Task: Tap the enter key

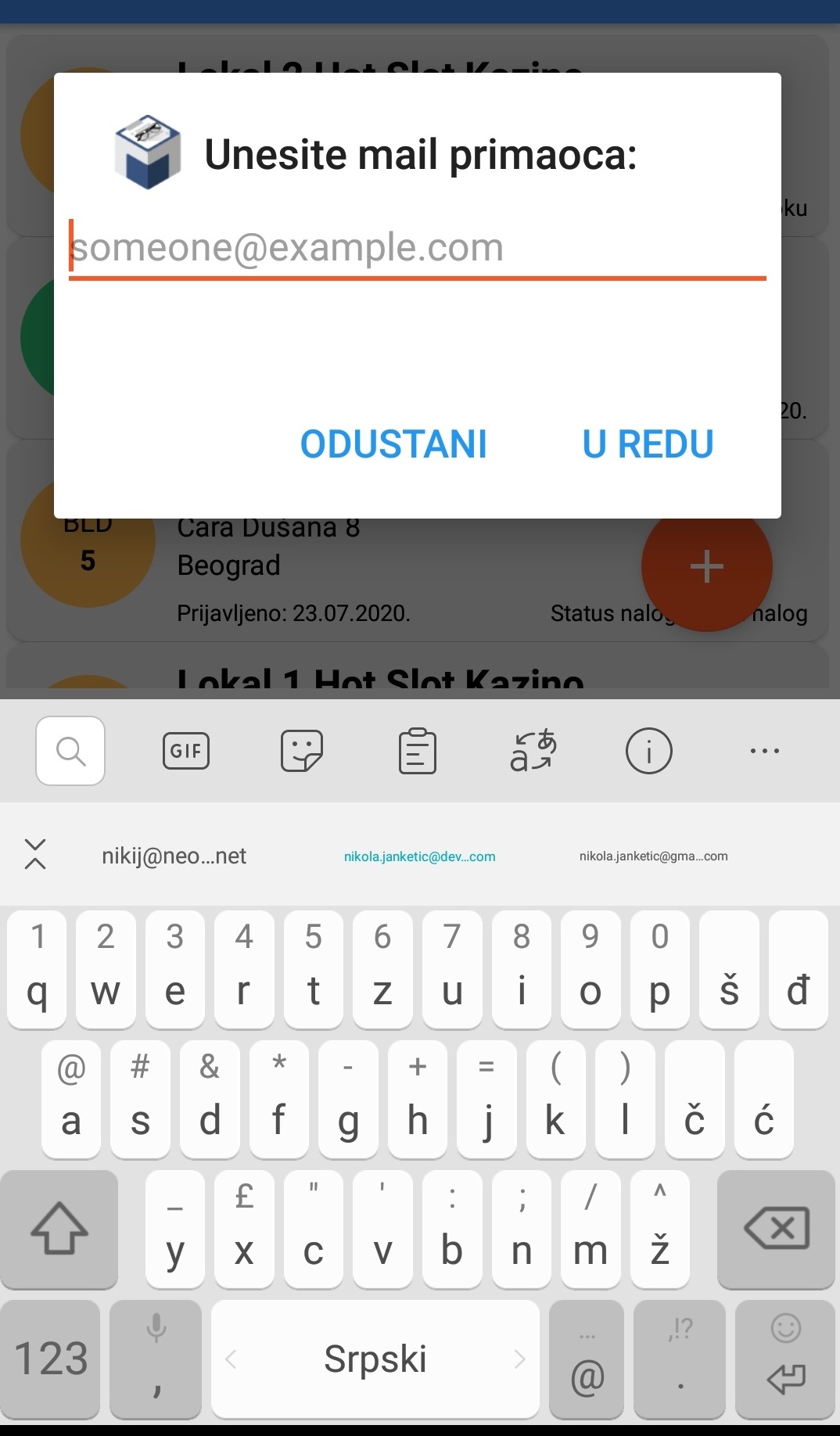Action: pos(785,1359)
